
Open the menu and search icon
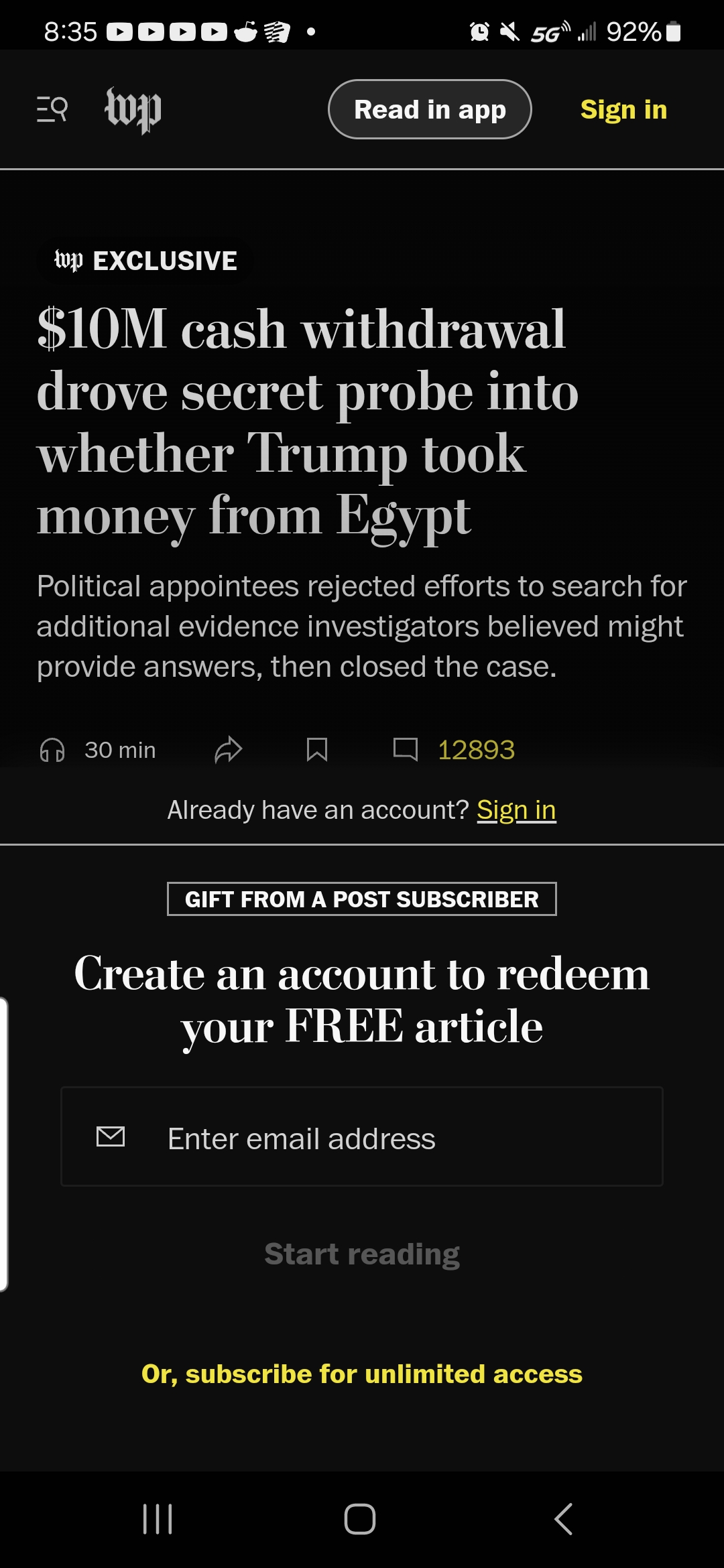[x=52, y=109]
